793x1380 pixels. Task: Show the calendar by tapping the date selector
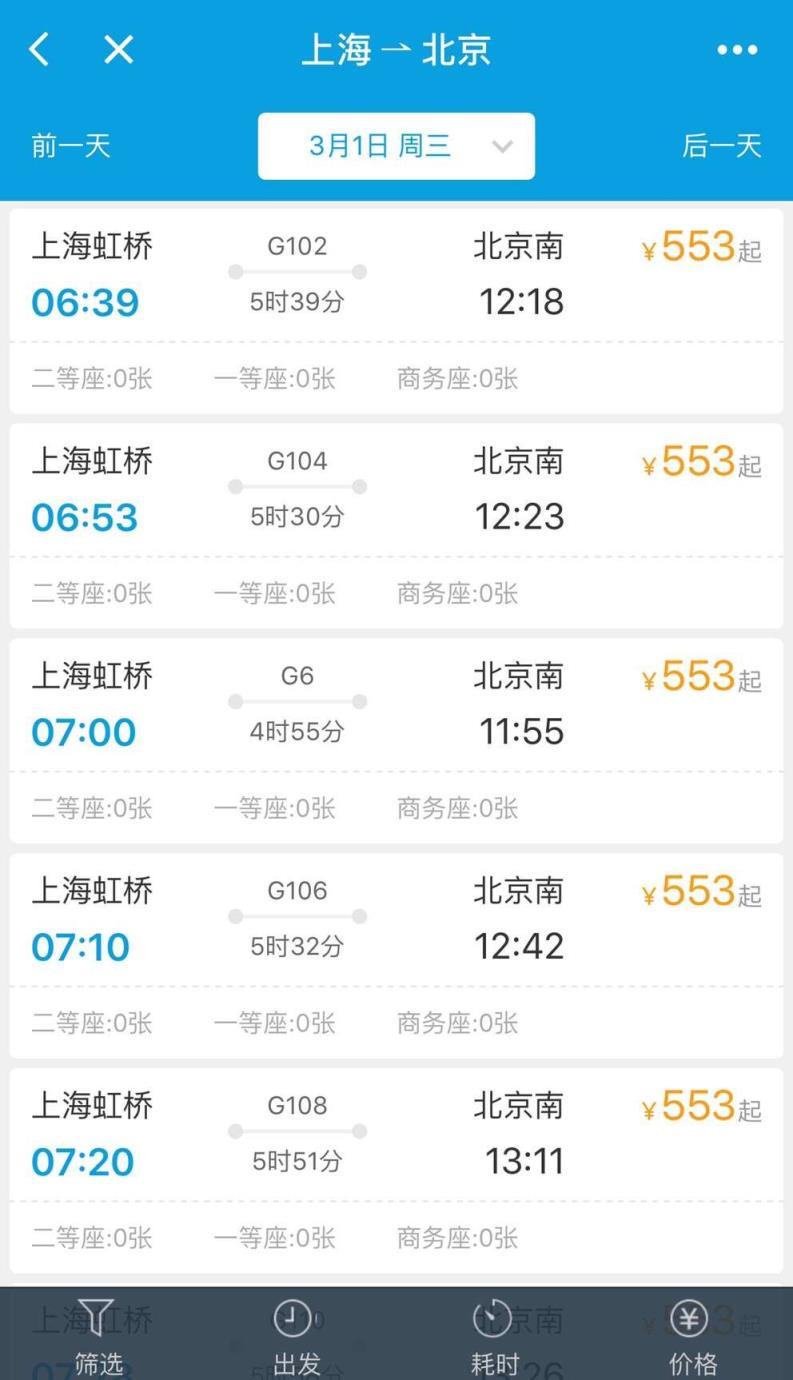[396, 145]
